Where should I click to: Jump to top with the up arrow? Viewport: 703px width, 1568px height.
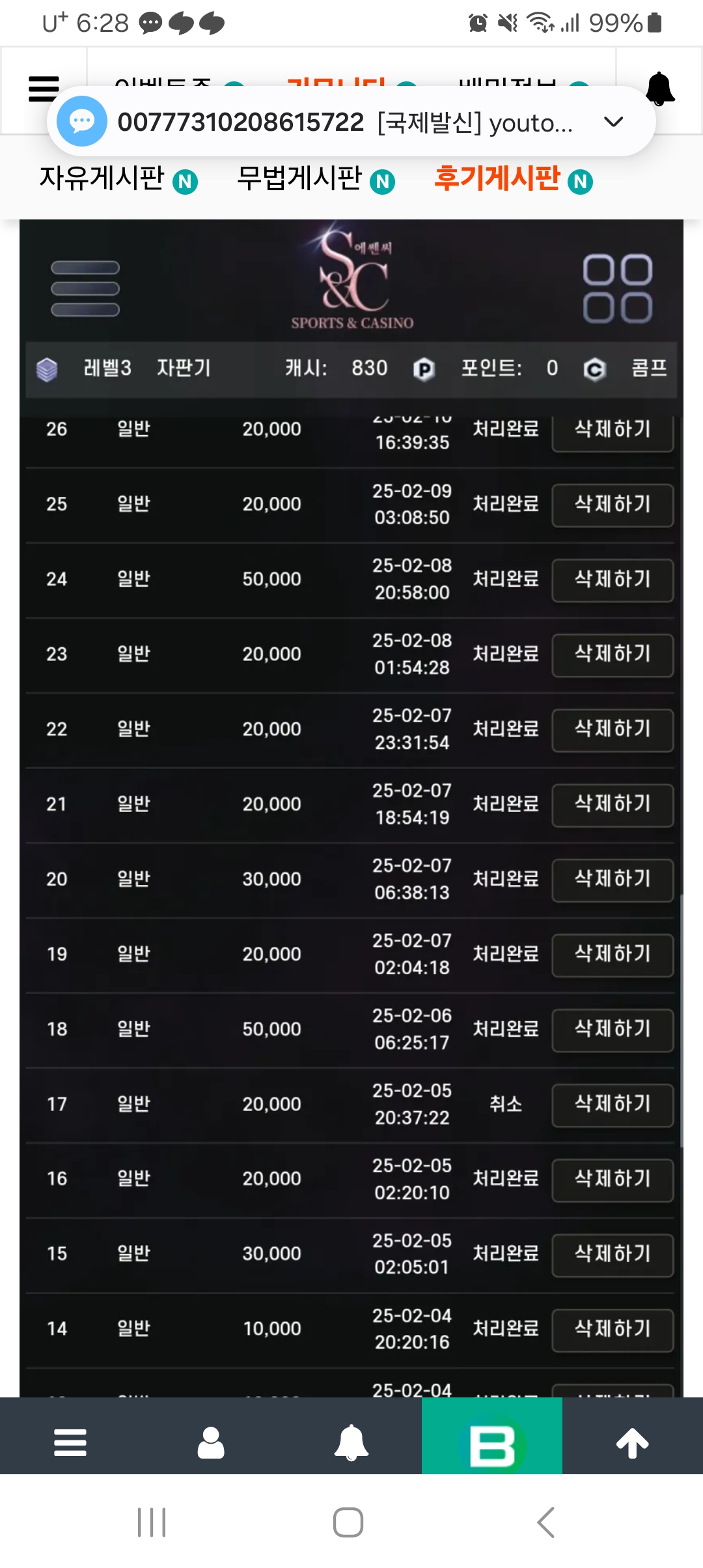pyautogui.click(x=633, y=1442)
